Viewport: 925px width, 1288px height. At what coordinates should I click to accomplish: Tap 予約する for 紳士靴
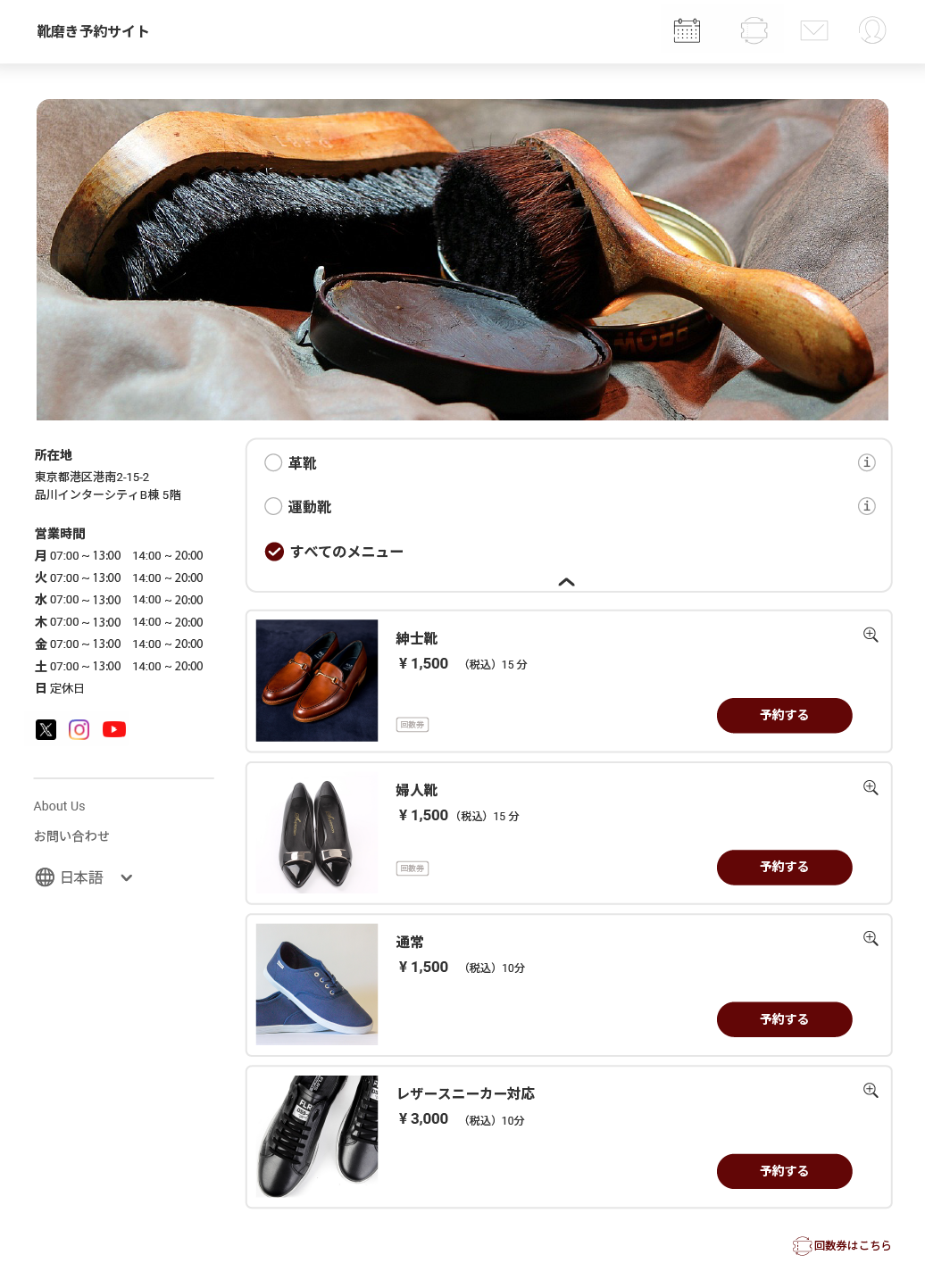(784, 715)
